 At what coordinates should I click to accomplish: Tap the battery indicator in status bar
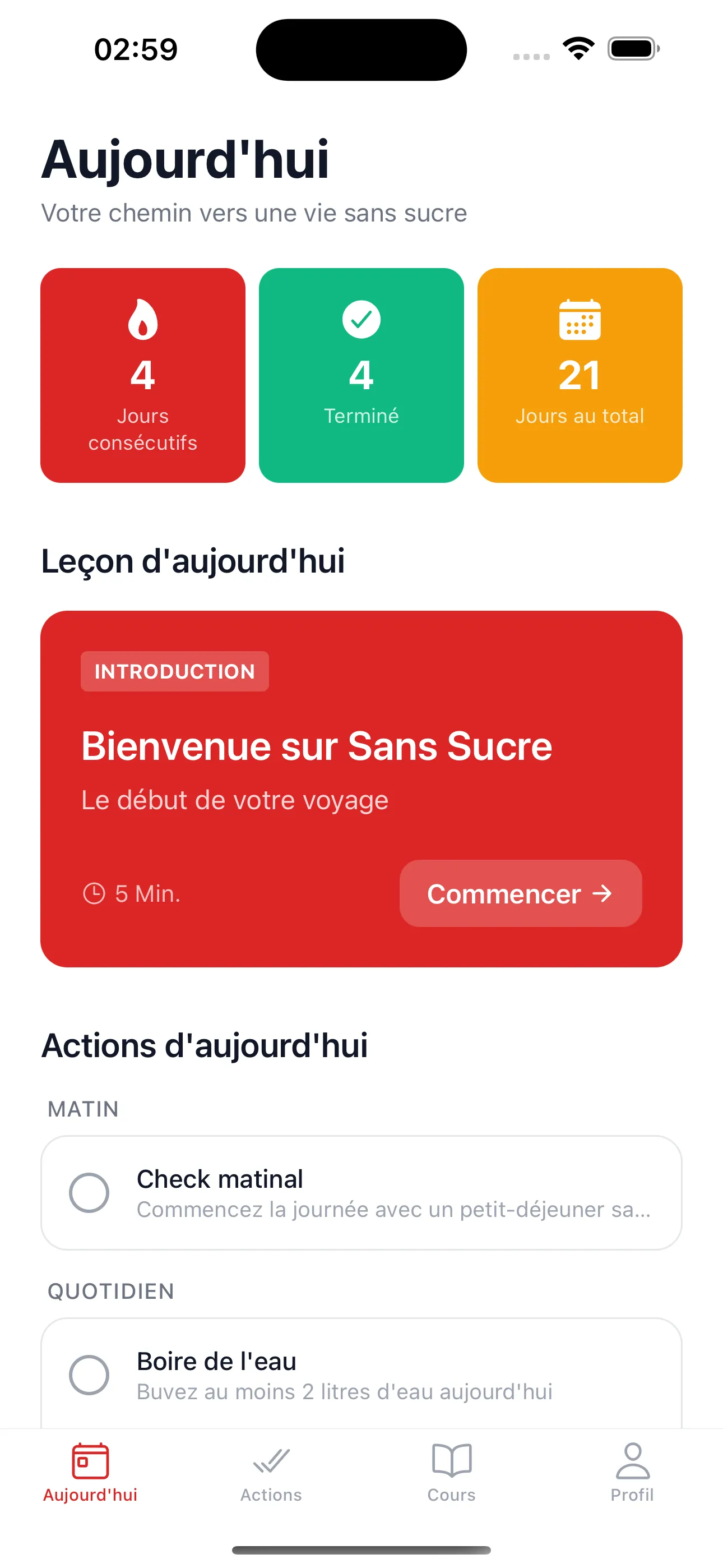(633, 49)
